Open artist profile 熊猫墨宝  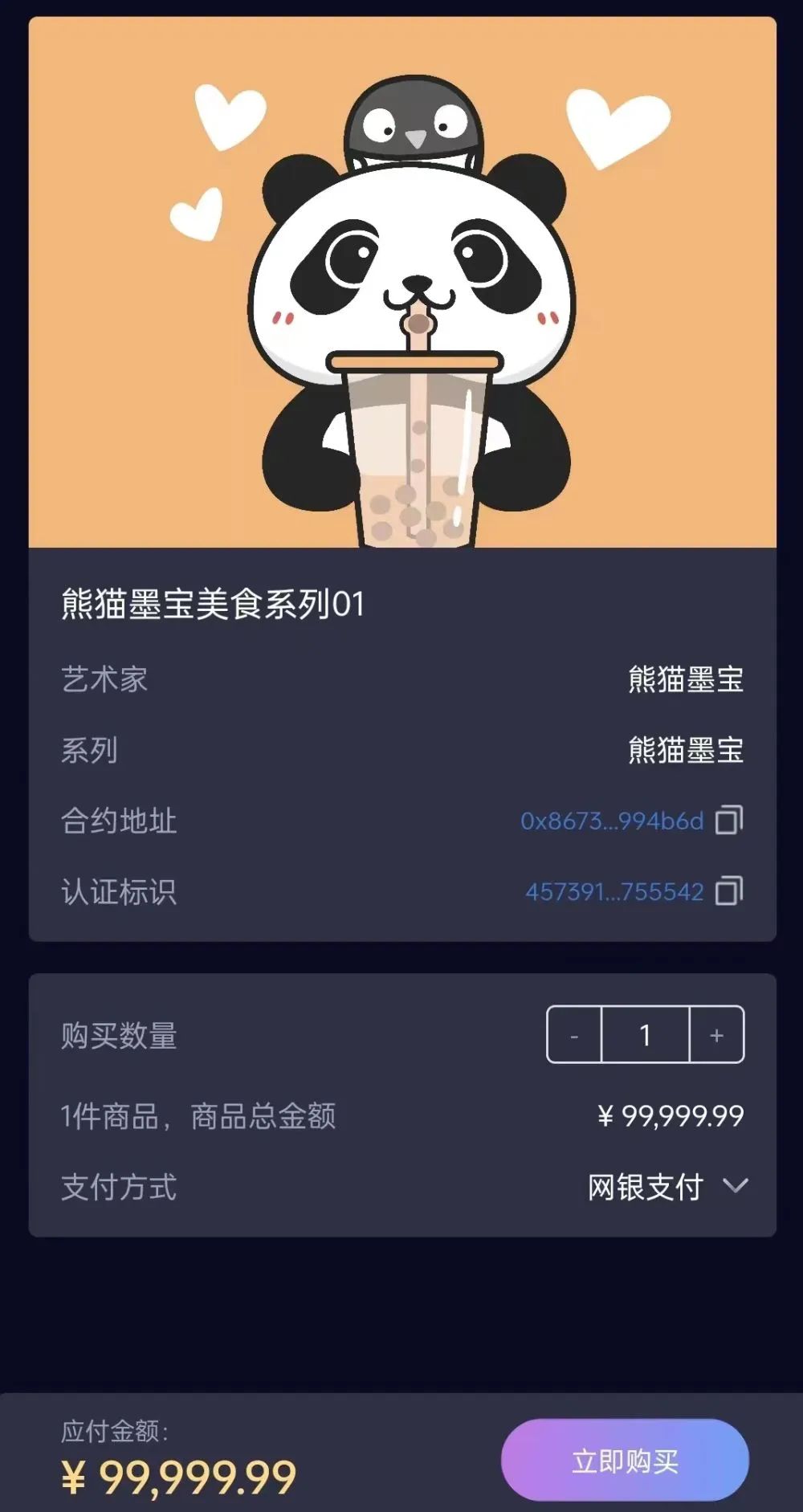[685, 679]
